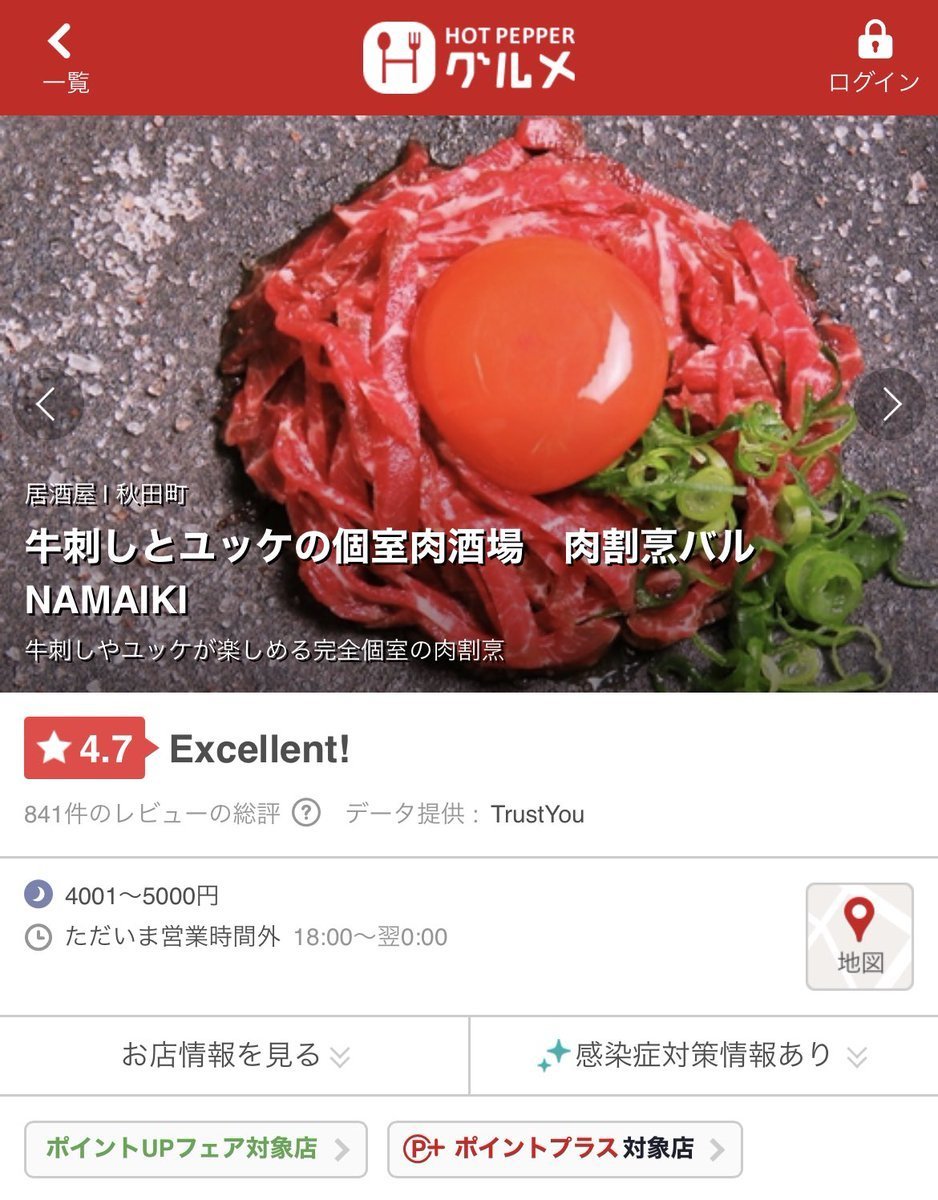Show the previous restaurant photo
The width and height of the screenshot is (938, 1200).
point(46,404)
